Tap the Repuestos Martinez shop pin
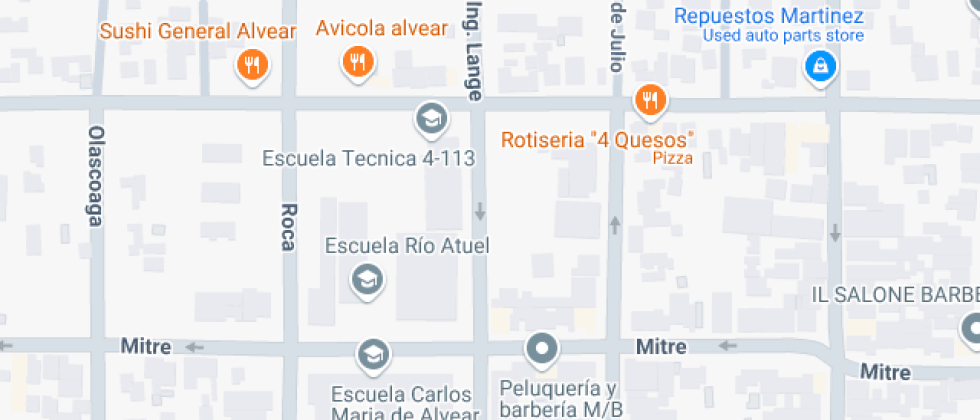 click(x=820, y=68)
